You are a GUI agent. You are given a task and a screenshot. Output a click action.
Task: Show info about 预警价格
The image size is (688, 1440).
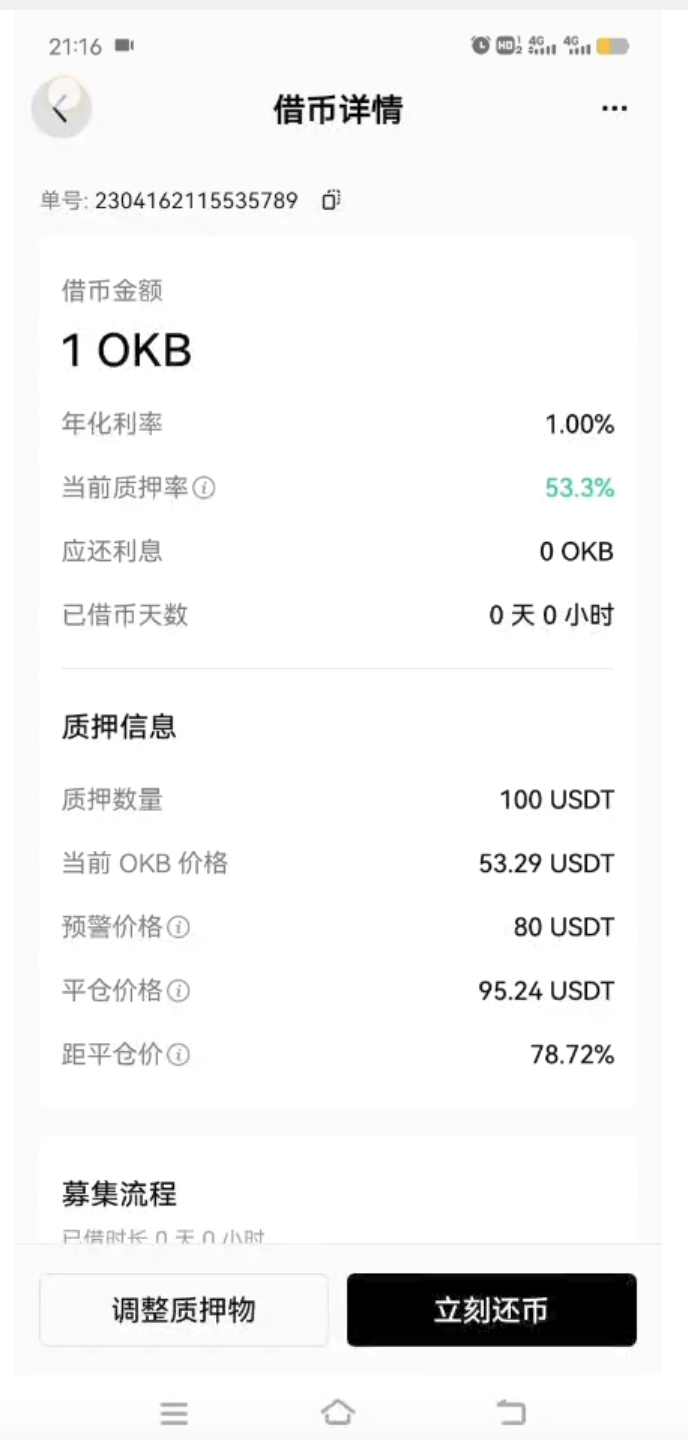coord(178,927)
